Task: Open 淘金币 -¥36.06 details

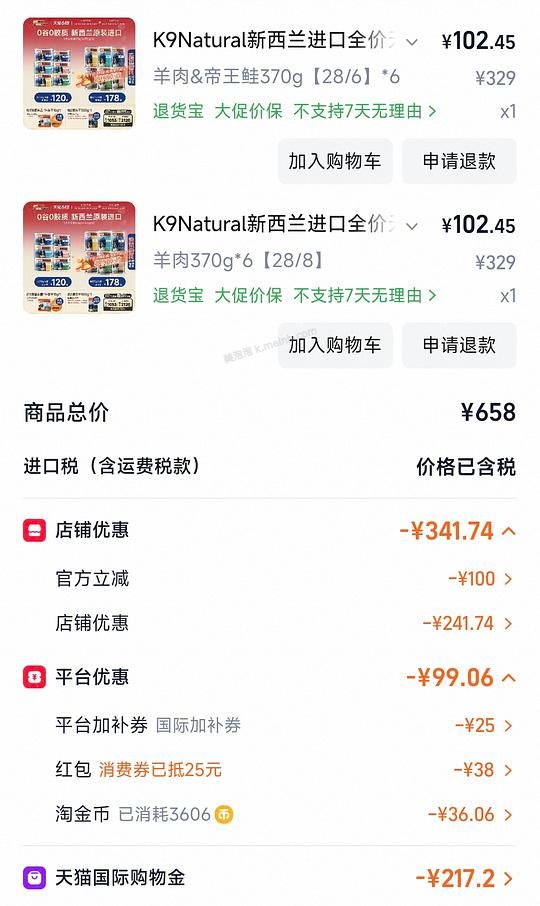Action: 270,814
